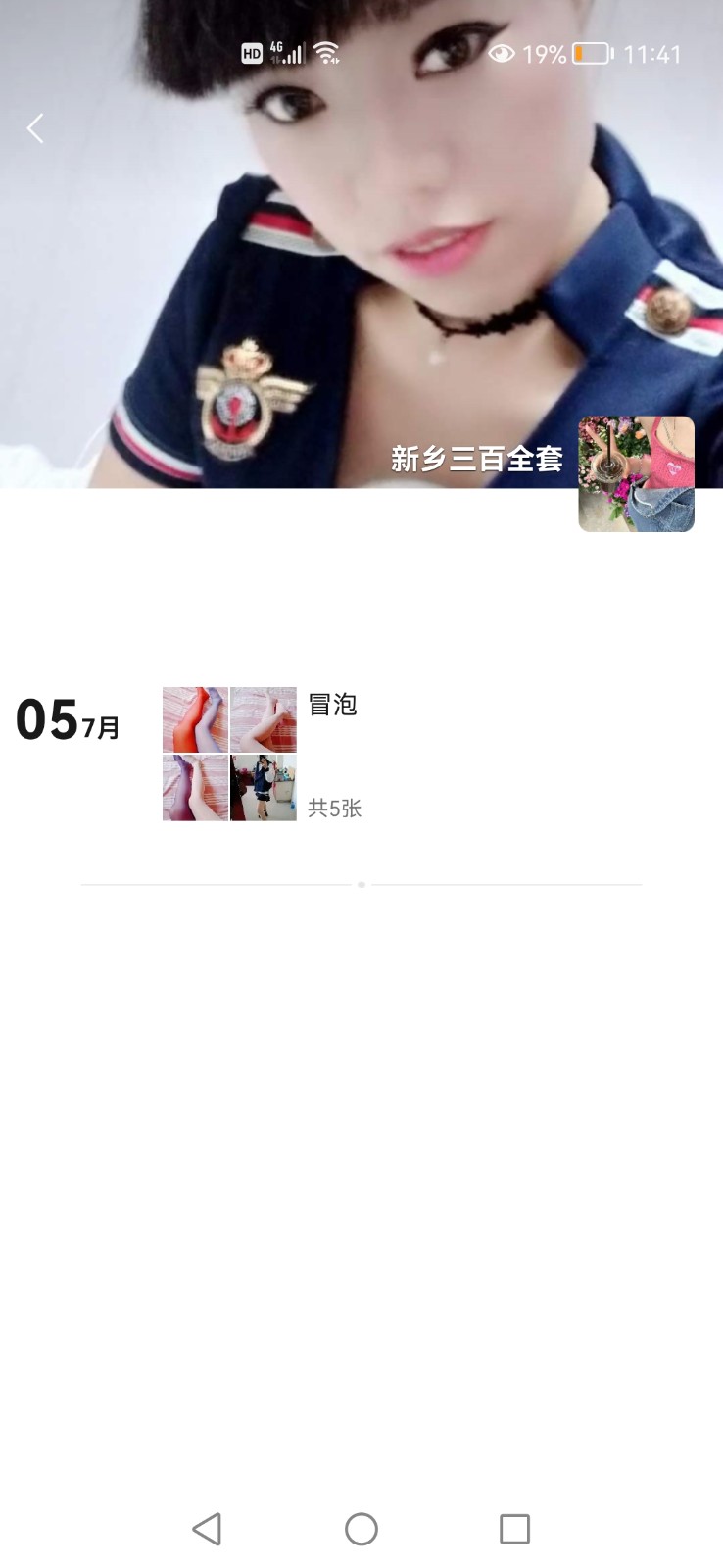Tap the system home button
This screenshot has height=1568, width=723.
click(x=361, y=1529)
